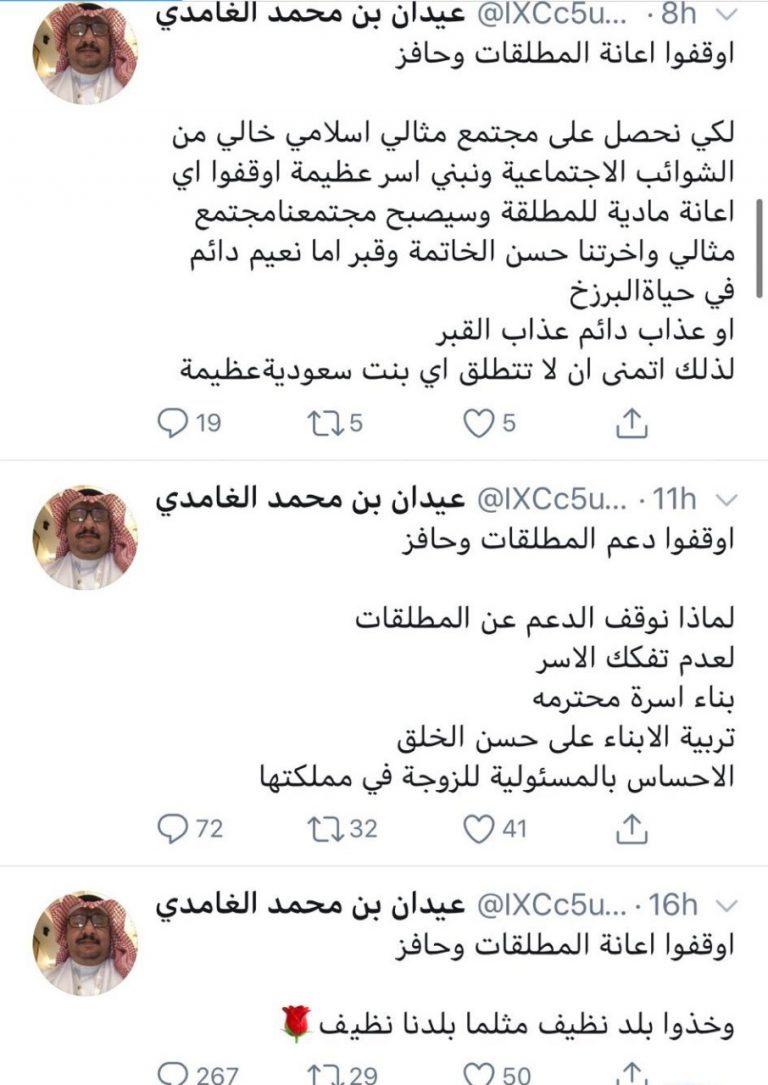
Task: Open the dropdown caret on the 16h tweet
Action: point(728,905)
